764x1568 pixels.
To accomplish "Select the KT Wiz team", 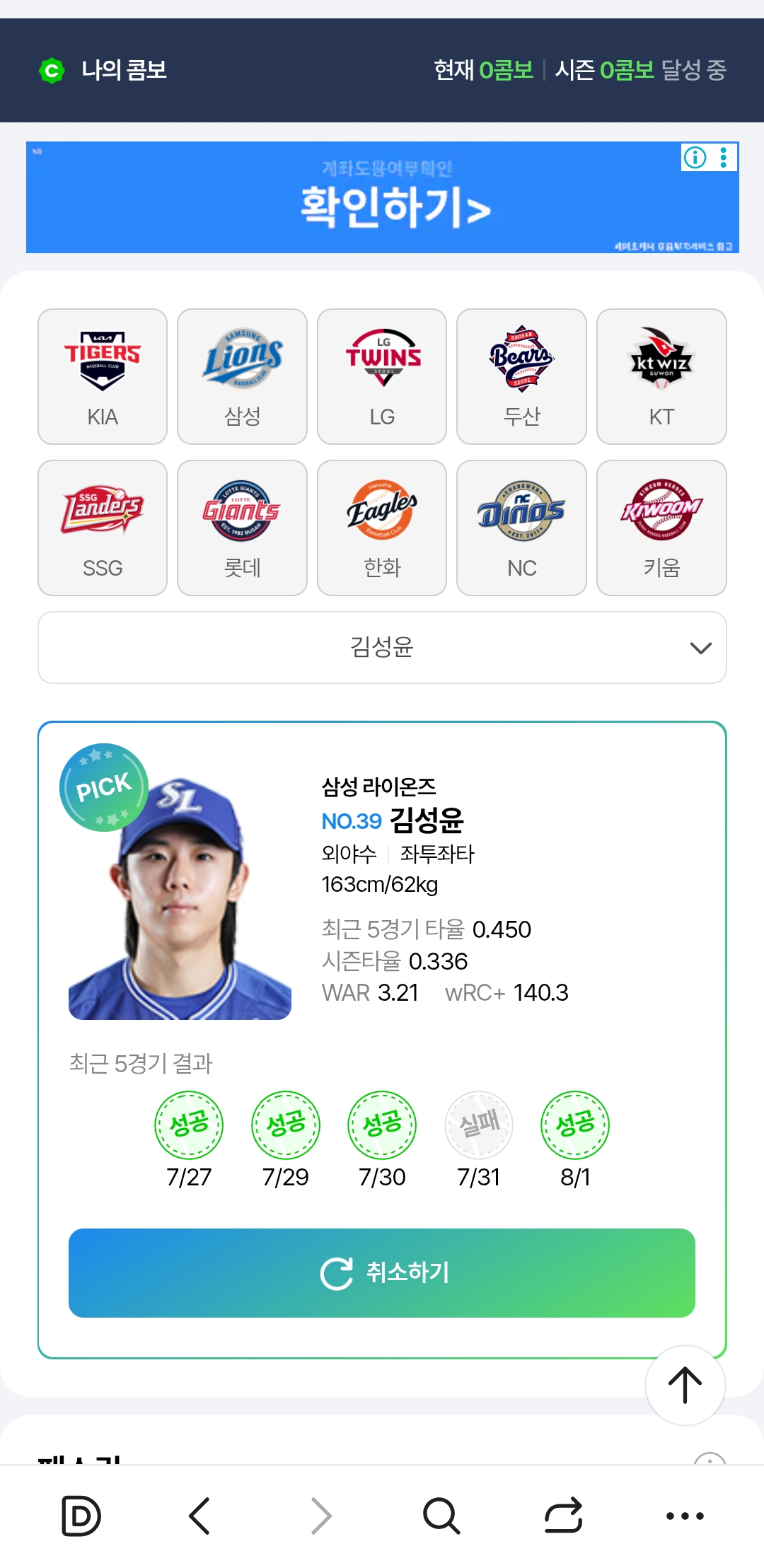I will coord(661,376).
